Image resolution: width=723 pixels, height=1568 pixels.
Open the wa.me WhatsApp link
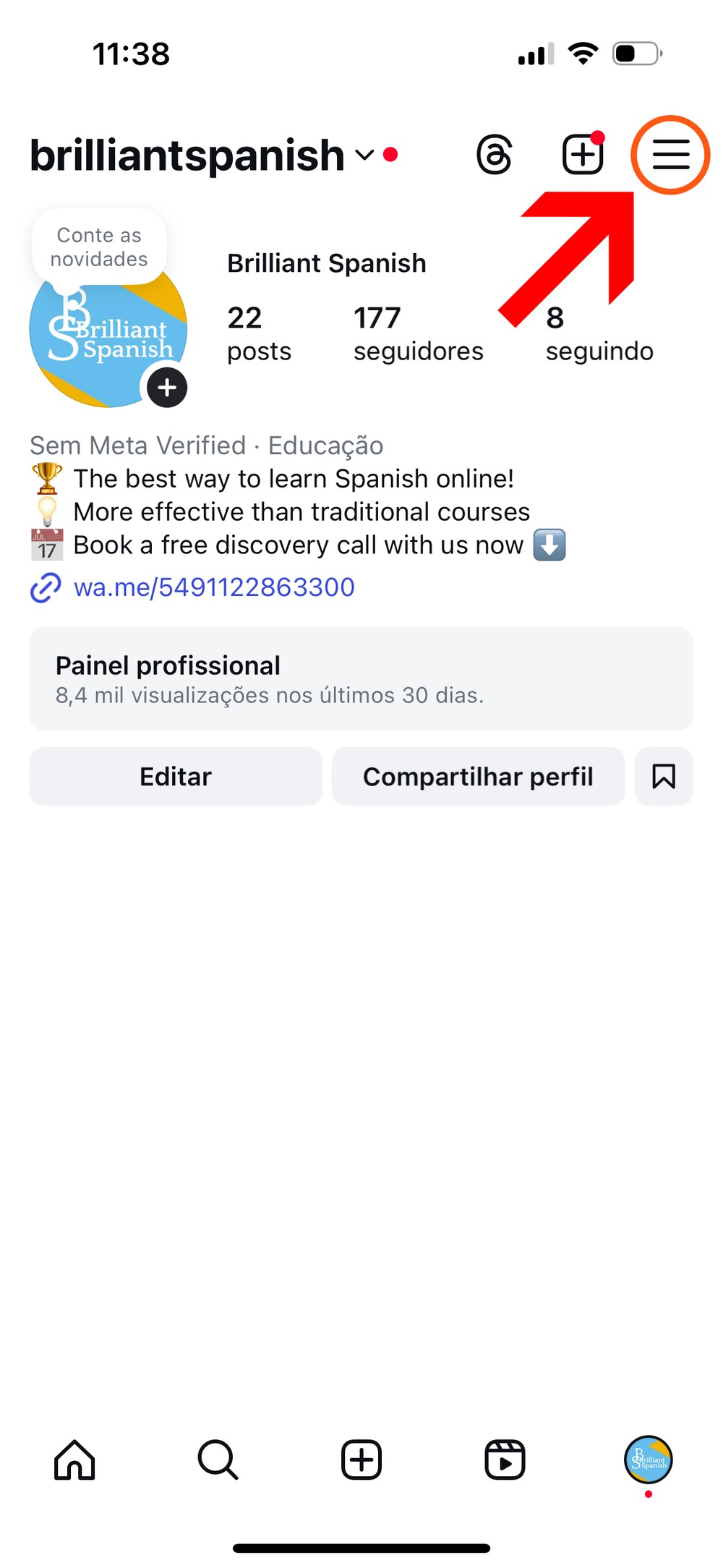[214, 587]
